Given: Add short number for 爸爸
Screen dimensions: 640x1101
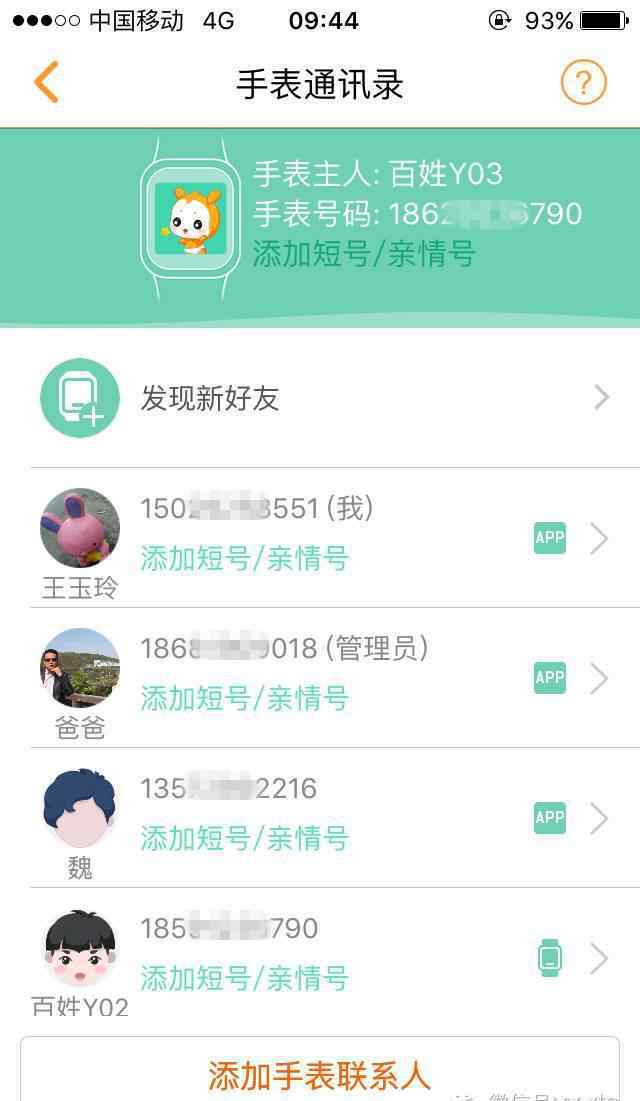Looking at the screenshot, I should tap(244, 698).
